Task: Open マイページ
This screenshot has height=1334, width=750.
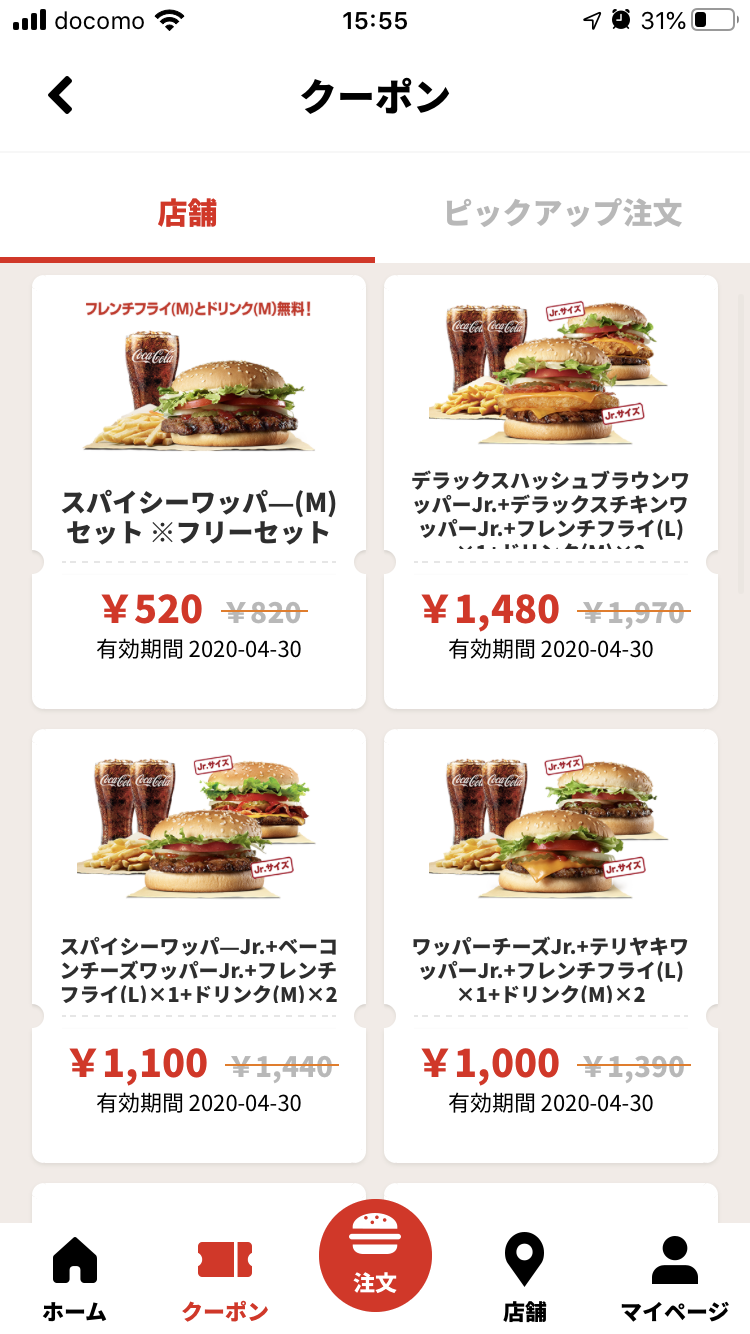Action: [675, 1279]
